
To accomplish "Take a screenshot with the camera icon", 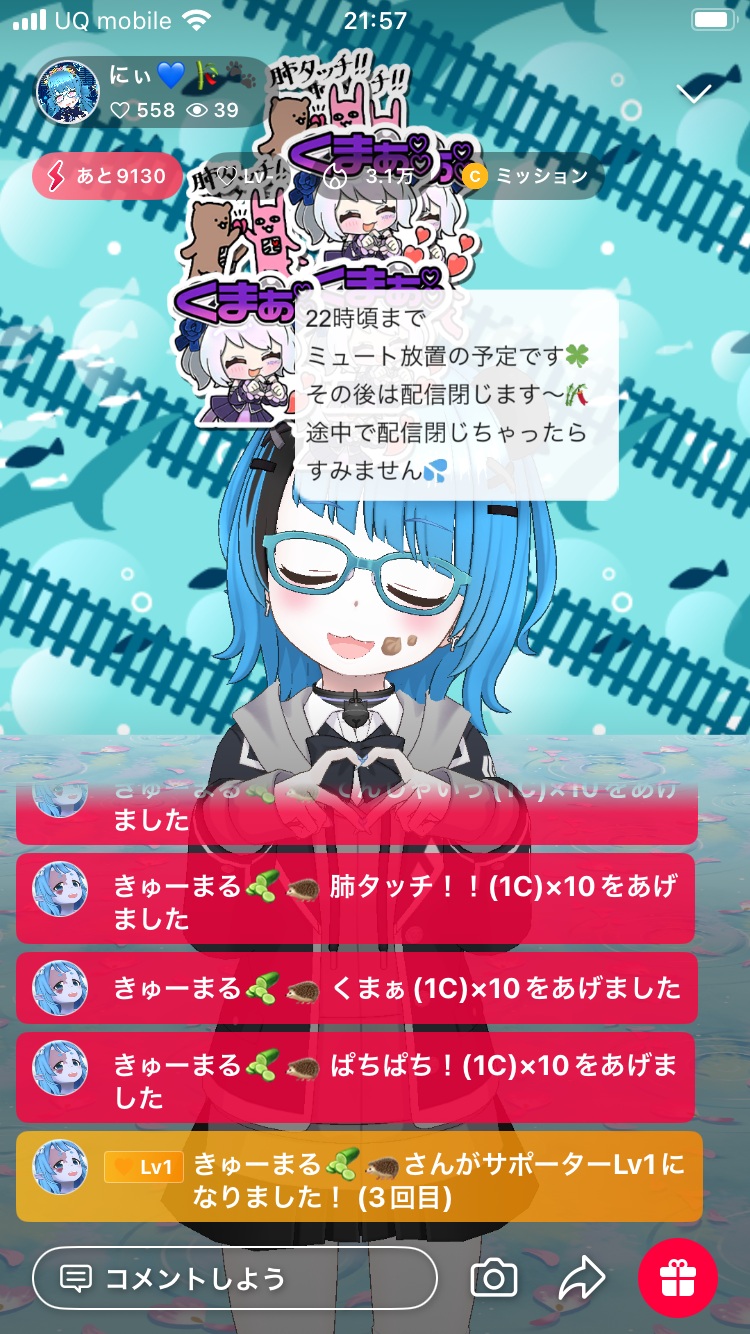I will tap(494, 1277).
